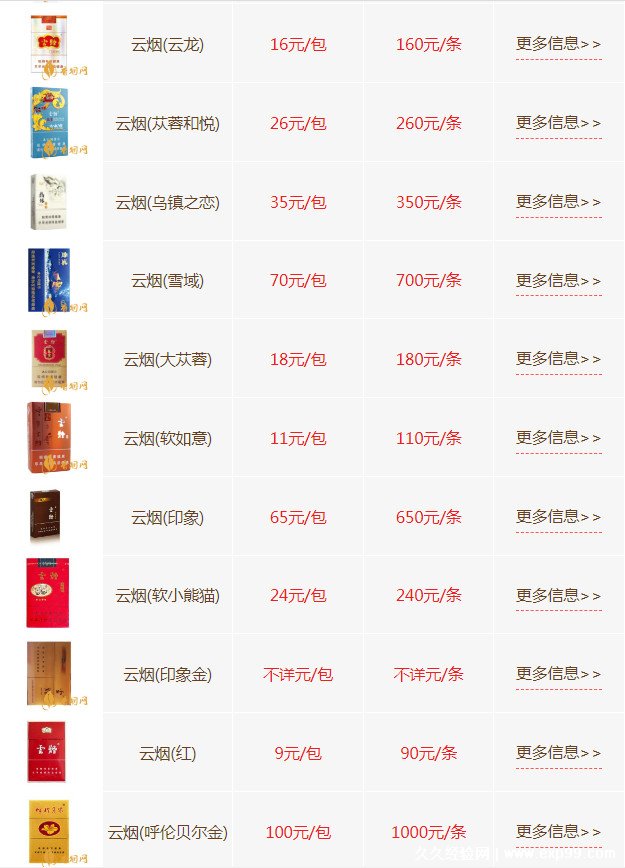This screenshot has height=868, width=625.
Task: Open details link for 云烟(软小熊猫)
Action: click(558, 595)
